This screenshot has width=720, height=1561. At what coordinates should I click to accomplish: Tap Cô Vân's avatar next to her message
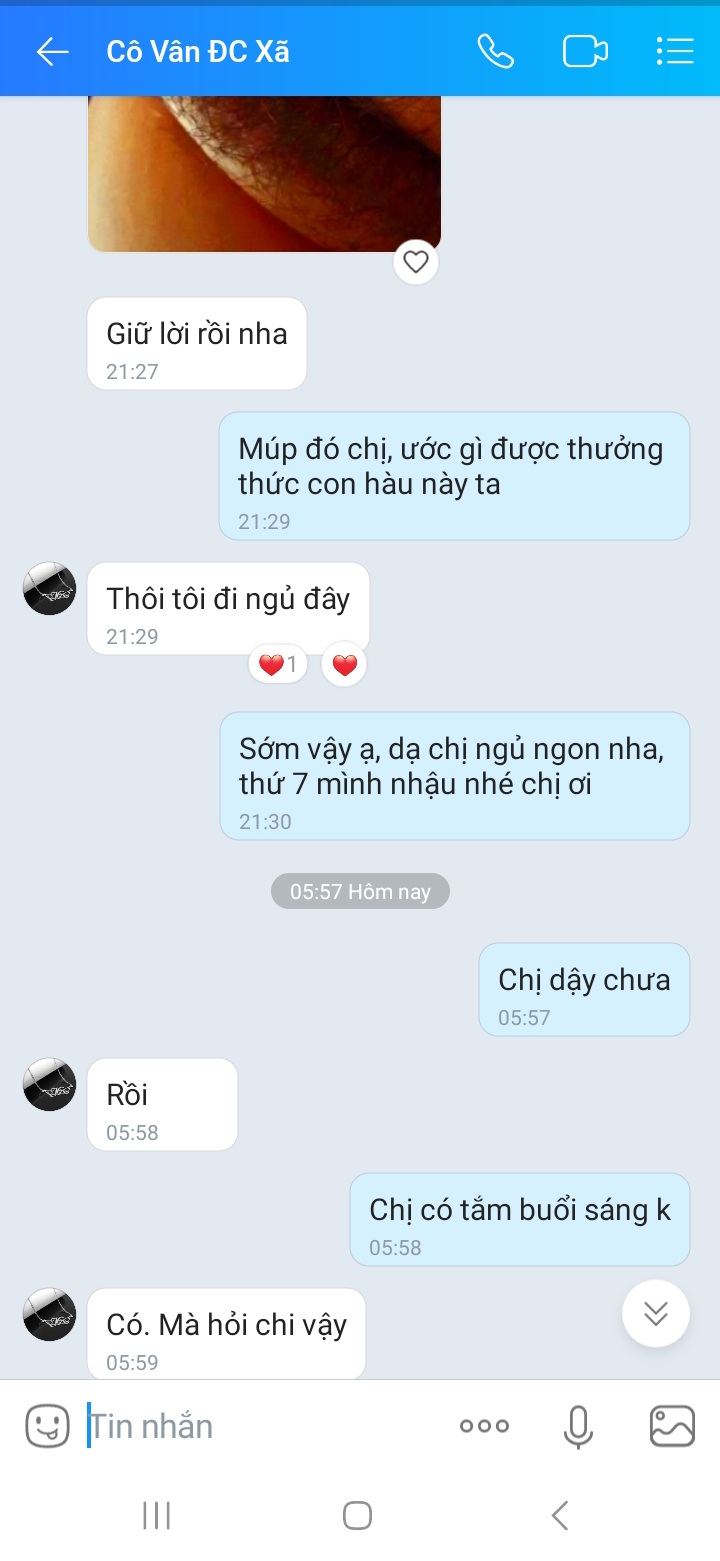coord(49,1088)
